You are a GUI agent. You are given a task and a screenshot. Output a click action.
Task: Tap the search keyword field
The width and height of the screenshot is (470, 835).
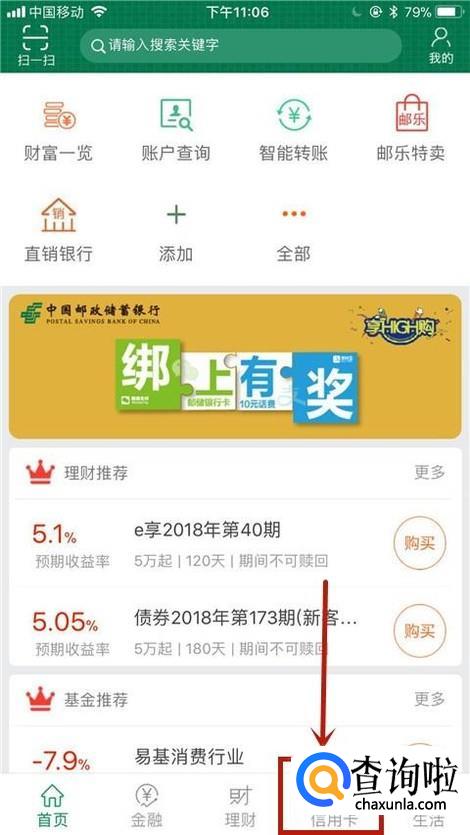click(x=241, y=46)
